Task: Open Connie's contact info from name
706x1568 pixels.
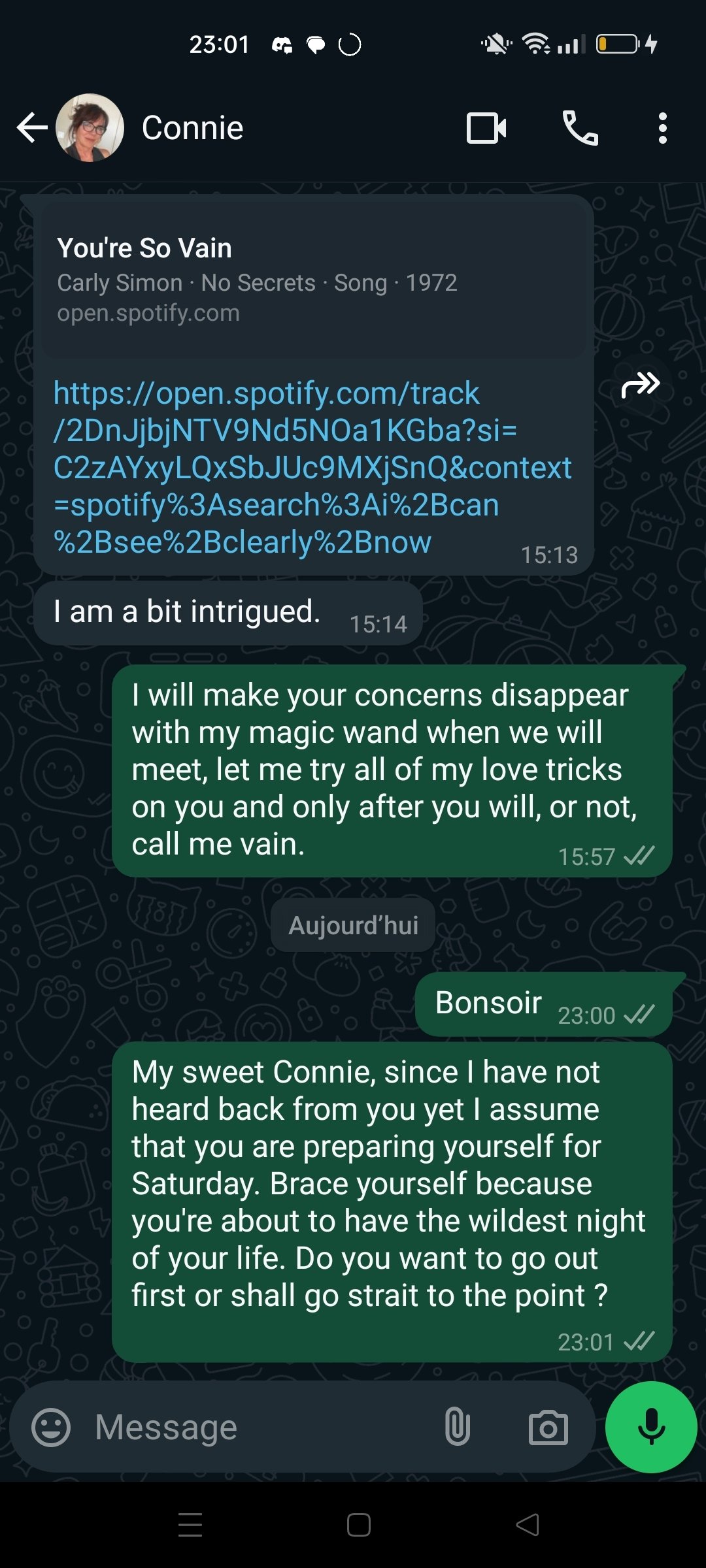Action: 192,127
